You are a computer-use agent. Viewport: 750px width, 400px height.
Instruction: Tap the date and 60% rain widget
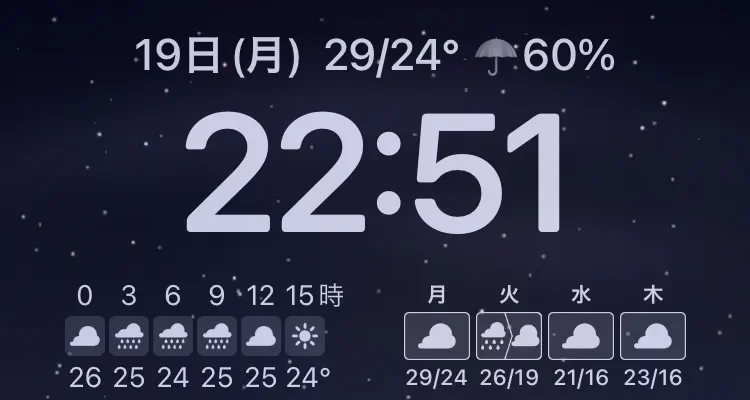tap(374, 57)
